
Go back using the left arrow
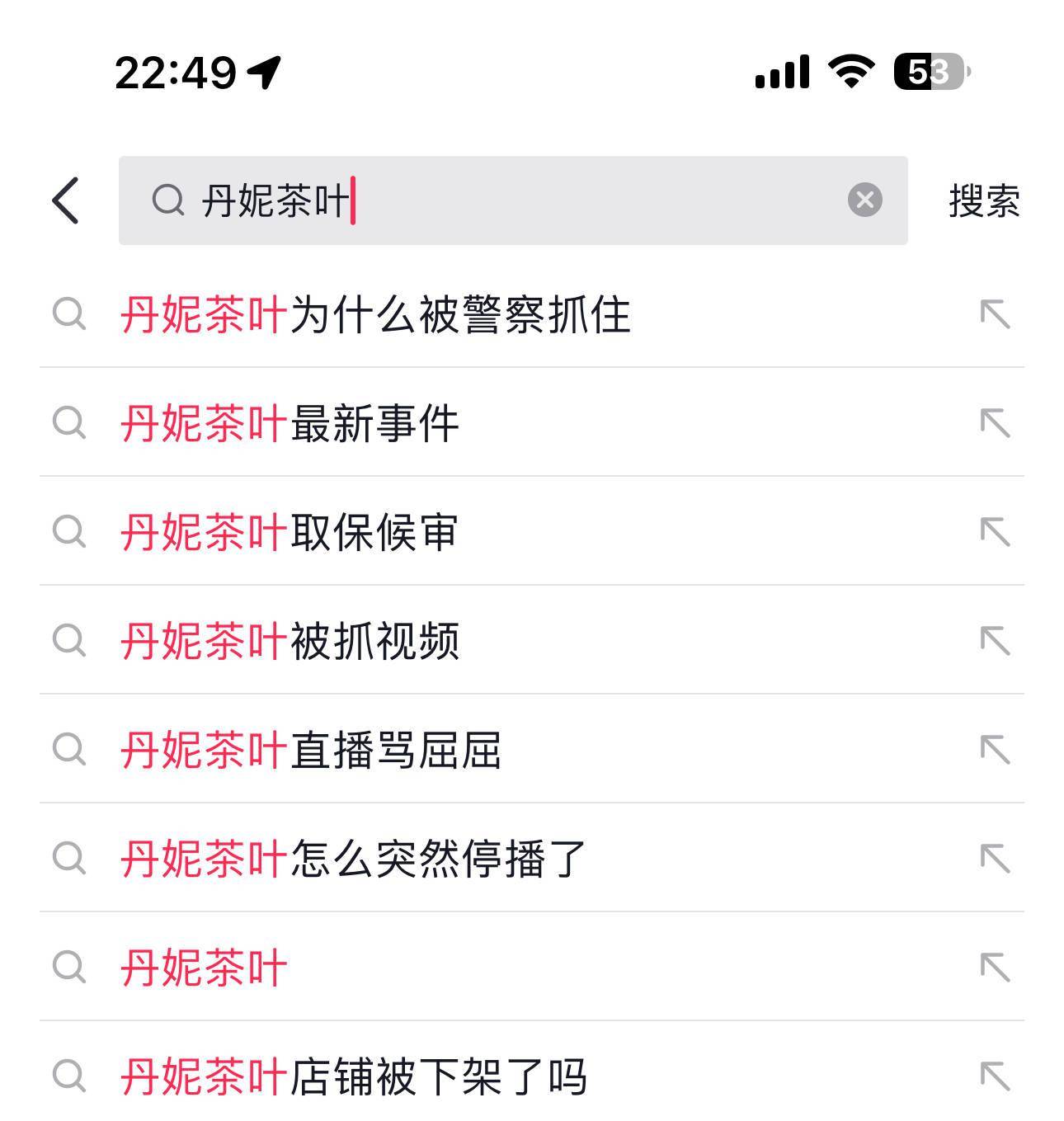[66, 200]
